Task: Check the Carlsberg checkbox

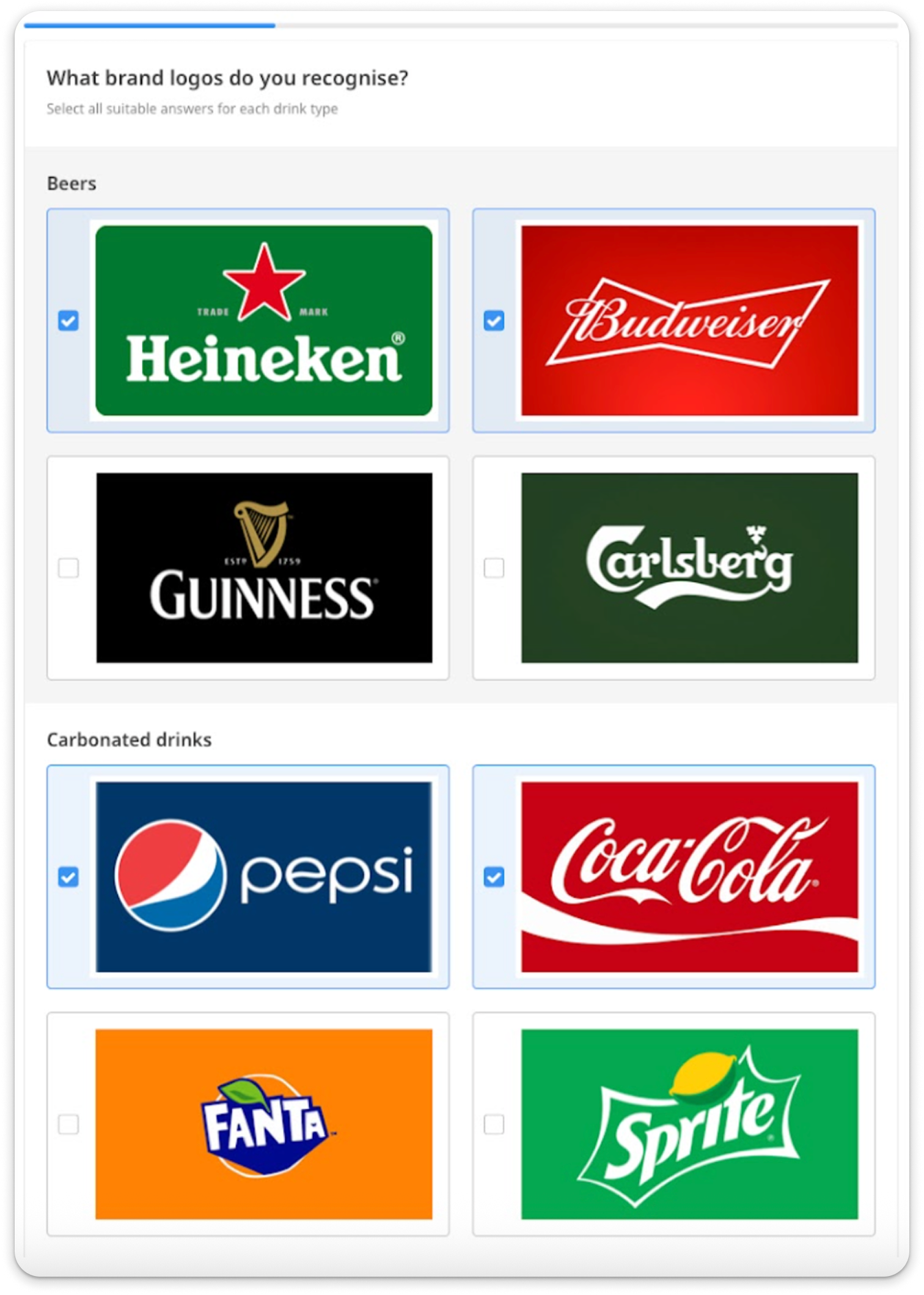Action: pos(494,567)
